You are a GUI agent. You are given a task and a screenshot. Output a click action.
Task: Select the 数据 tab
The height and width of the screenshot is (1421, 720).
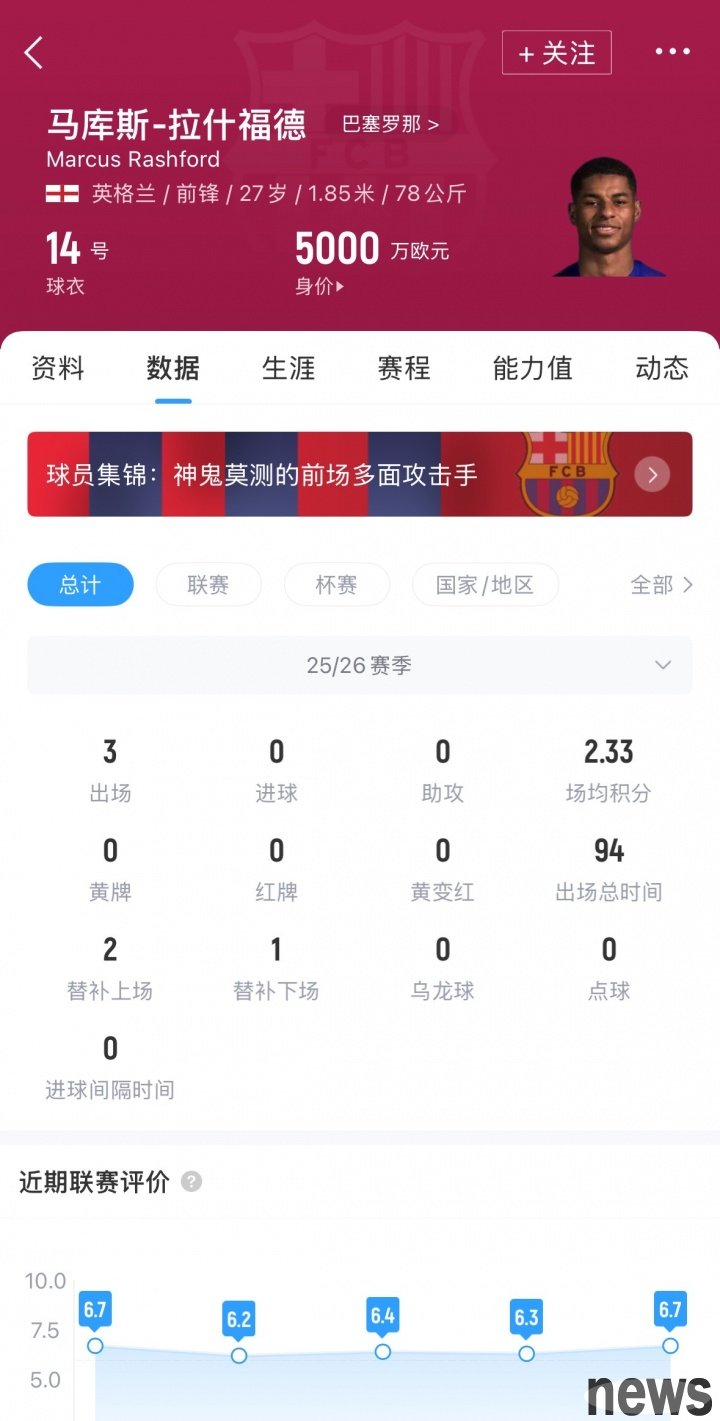point(173,368)
